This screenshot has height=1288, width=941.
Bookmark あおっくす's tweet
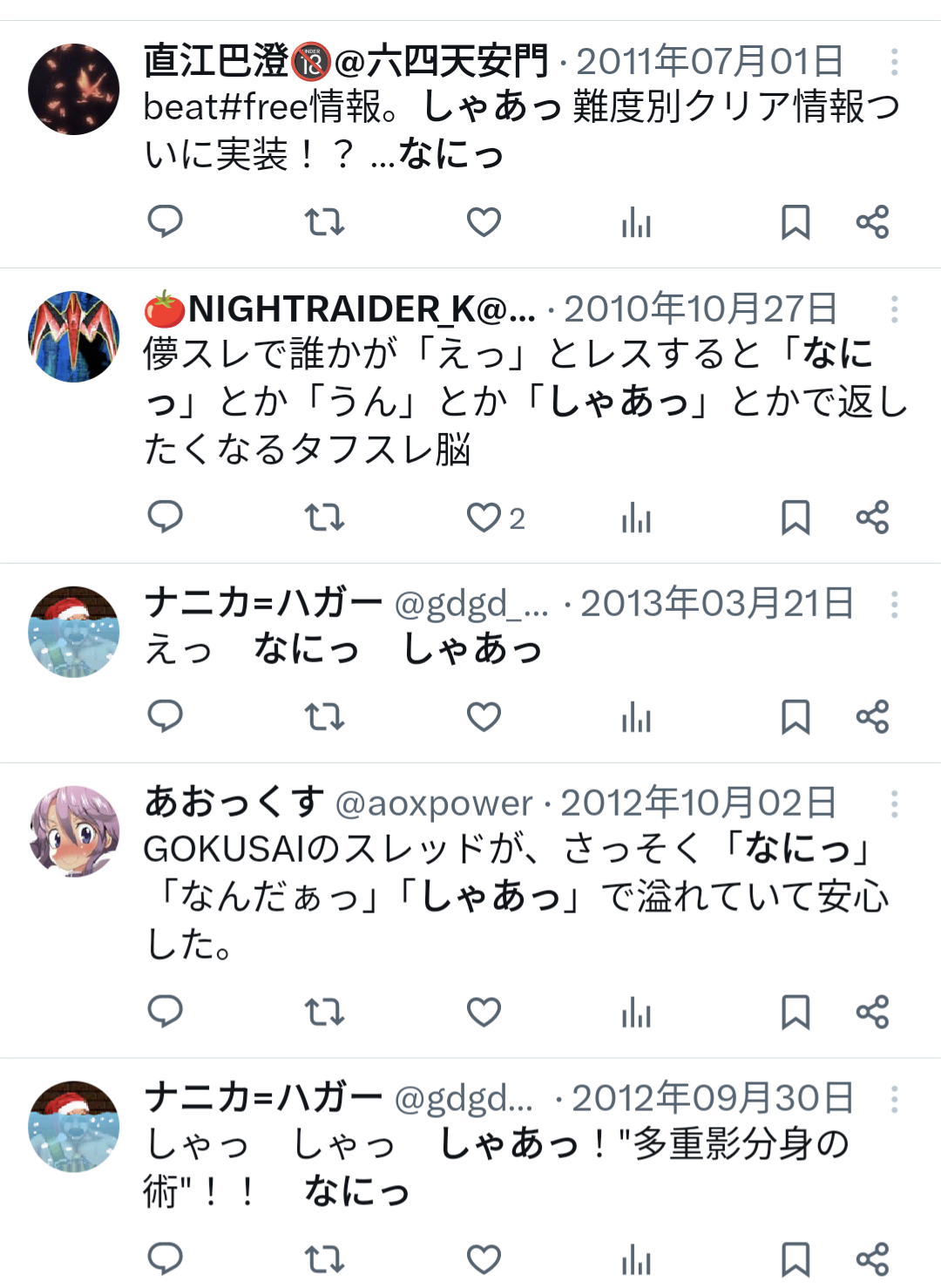click(795, 1012)
